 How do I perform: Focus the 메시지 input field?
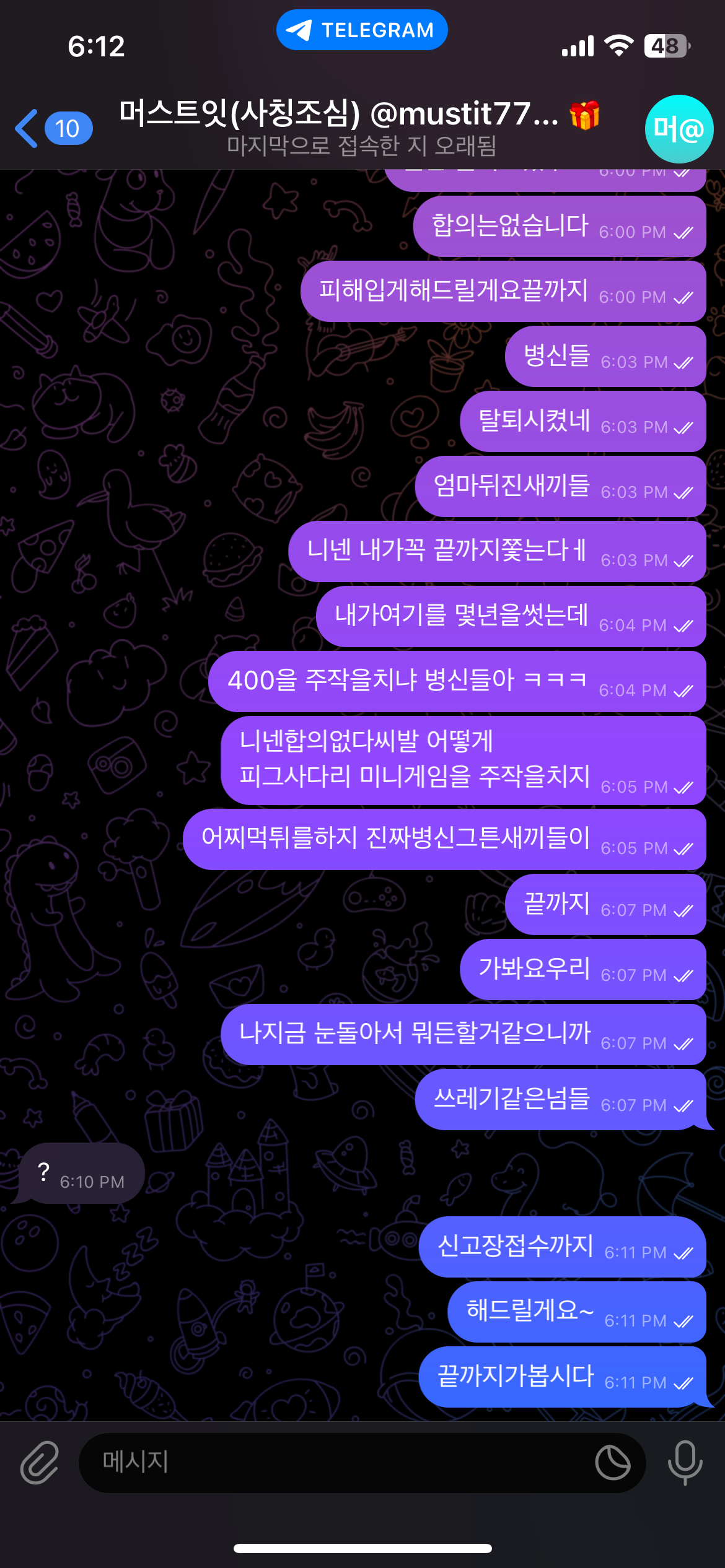335,1463
